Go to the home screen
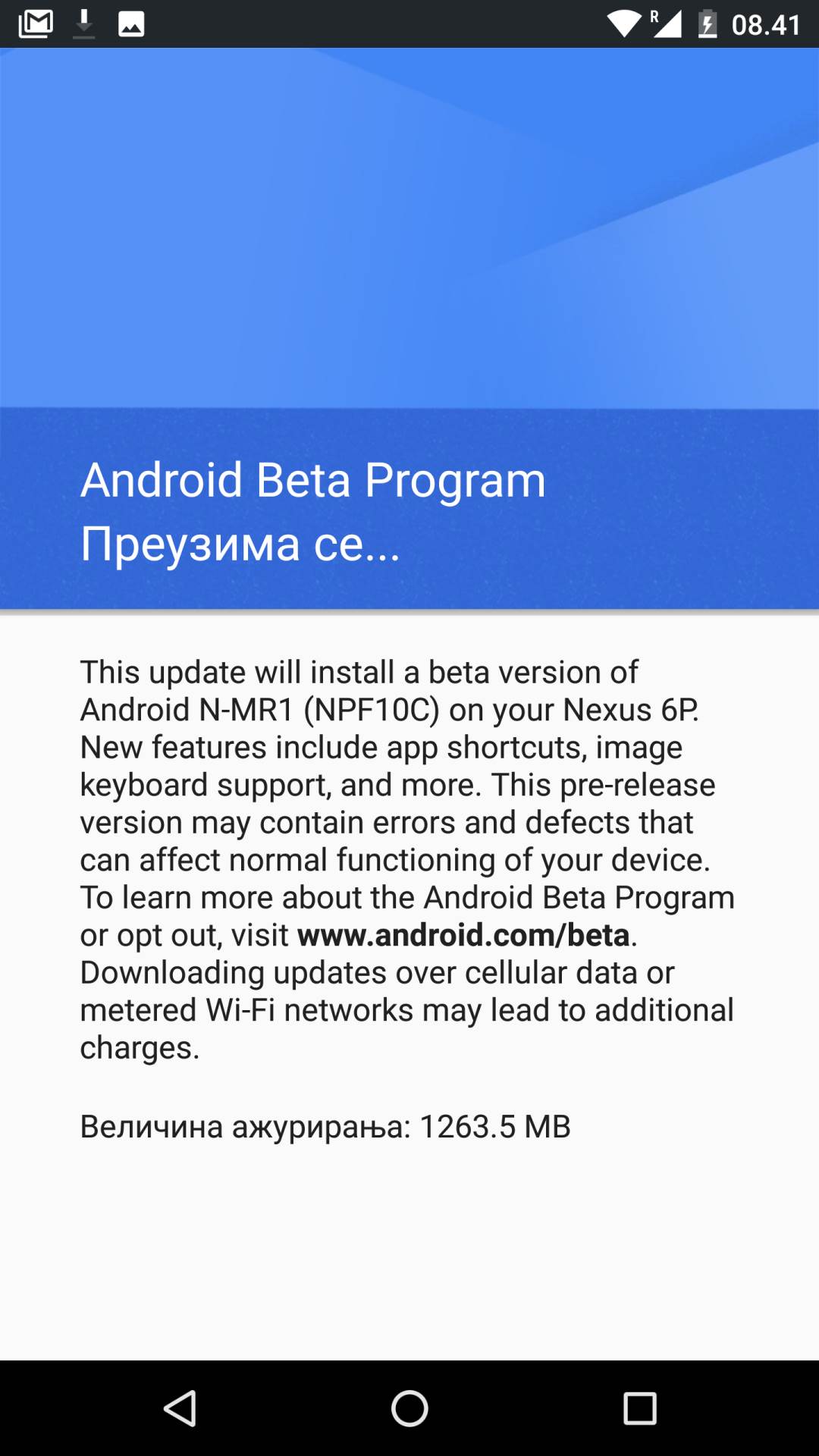Viewport: 819px width, 1456px height. click(409, 1409)
